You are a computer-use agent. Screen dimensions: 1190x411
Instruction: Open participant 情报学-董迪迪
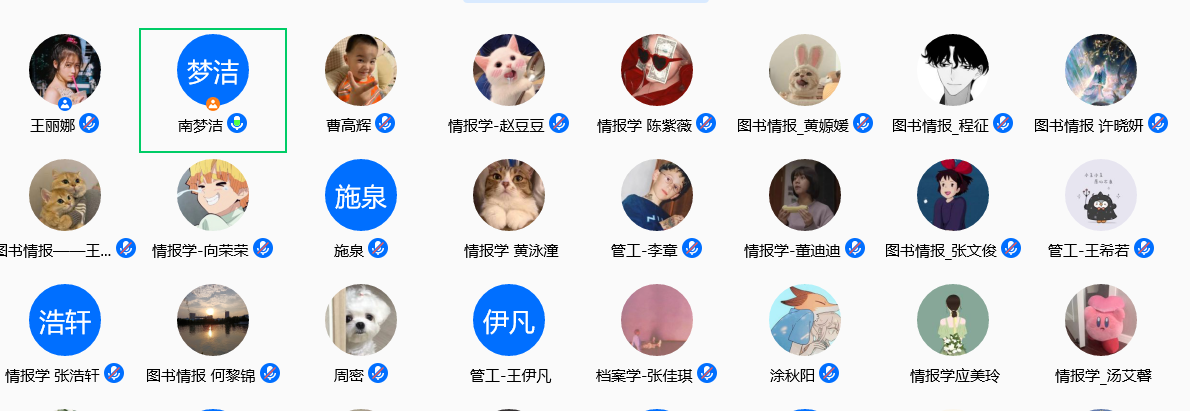[805, 195]
